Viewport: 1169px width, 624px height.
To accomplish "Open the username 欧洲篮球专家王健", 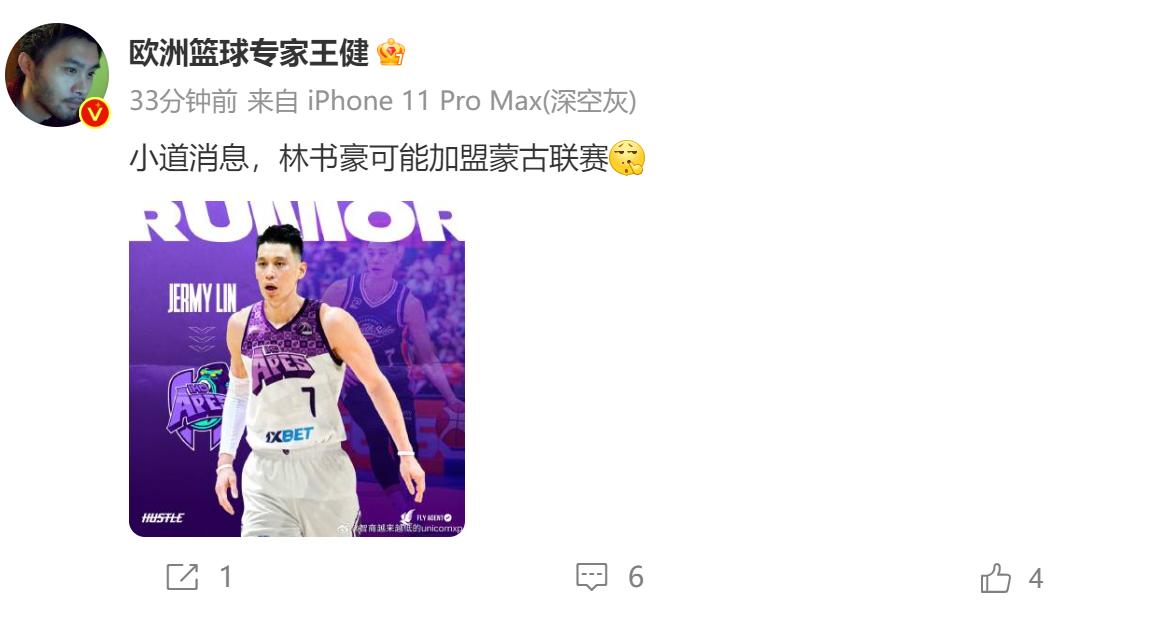I will tap(249, 52).
